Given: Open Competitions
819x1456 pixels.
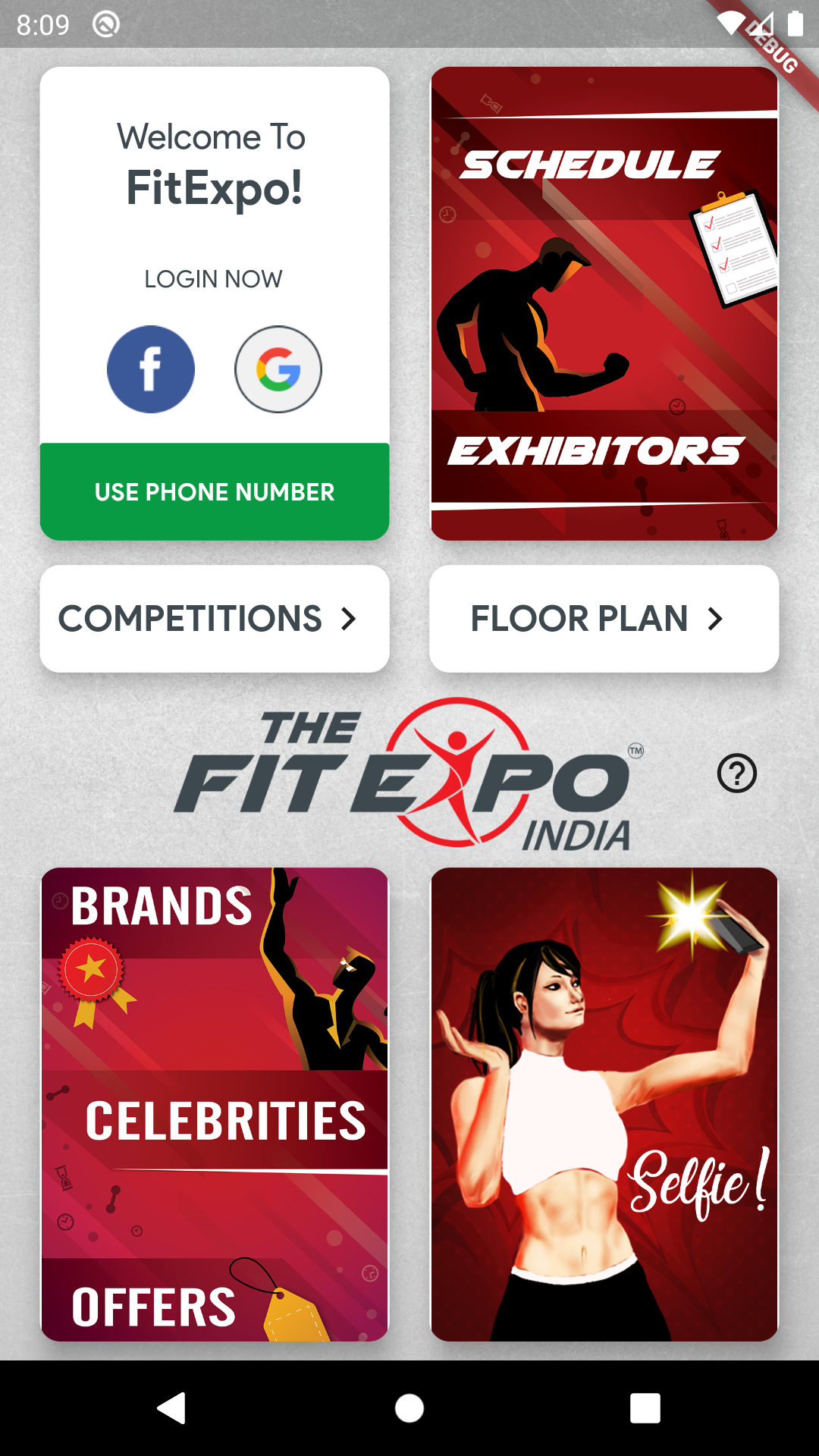Looking at the screenshot, I should pyautogui.click(x=215, y=618).
